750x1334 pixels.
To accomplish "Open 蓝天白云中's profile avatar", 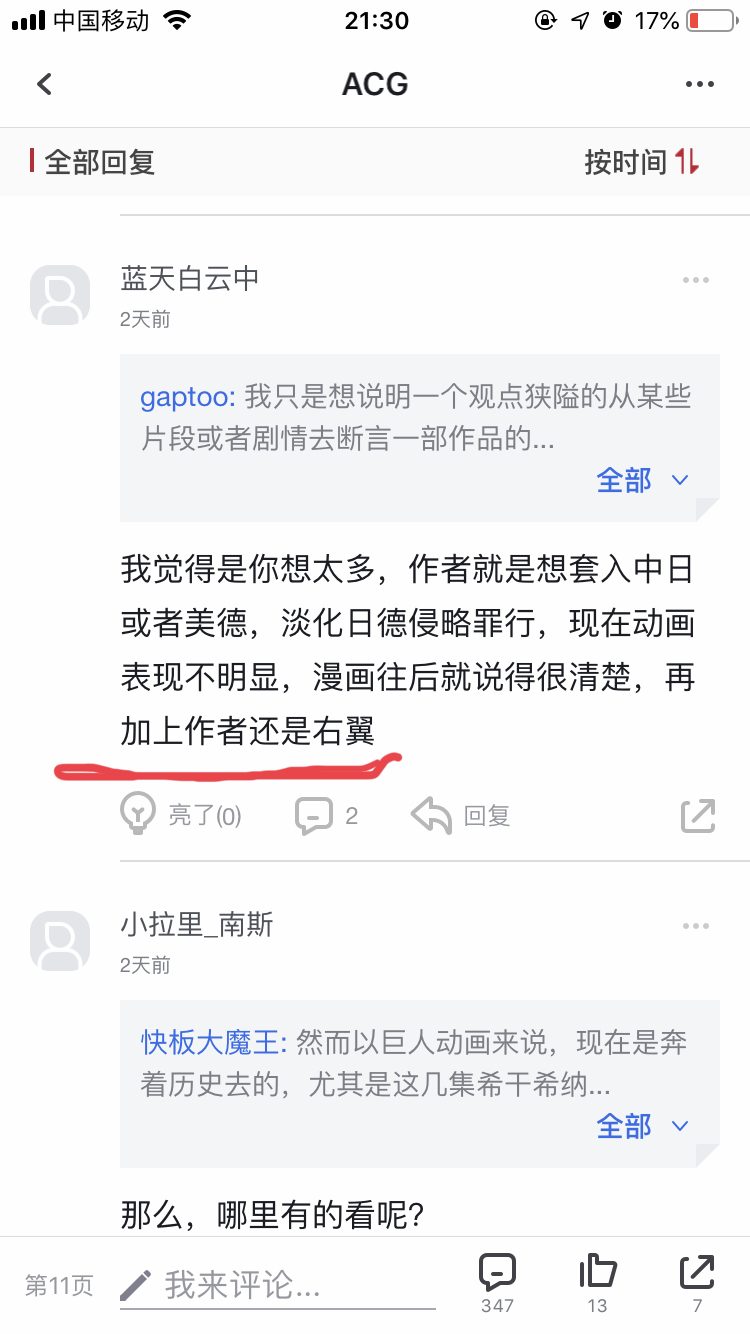I will (59, 295).
